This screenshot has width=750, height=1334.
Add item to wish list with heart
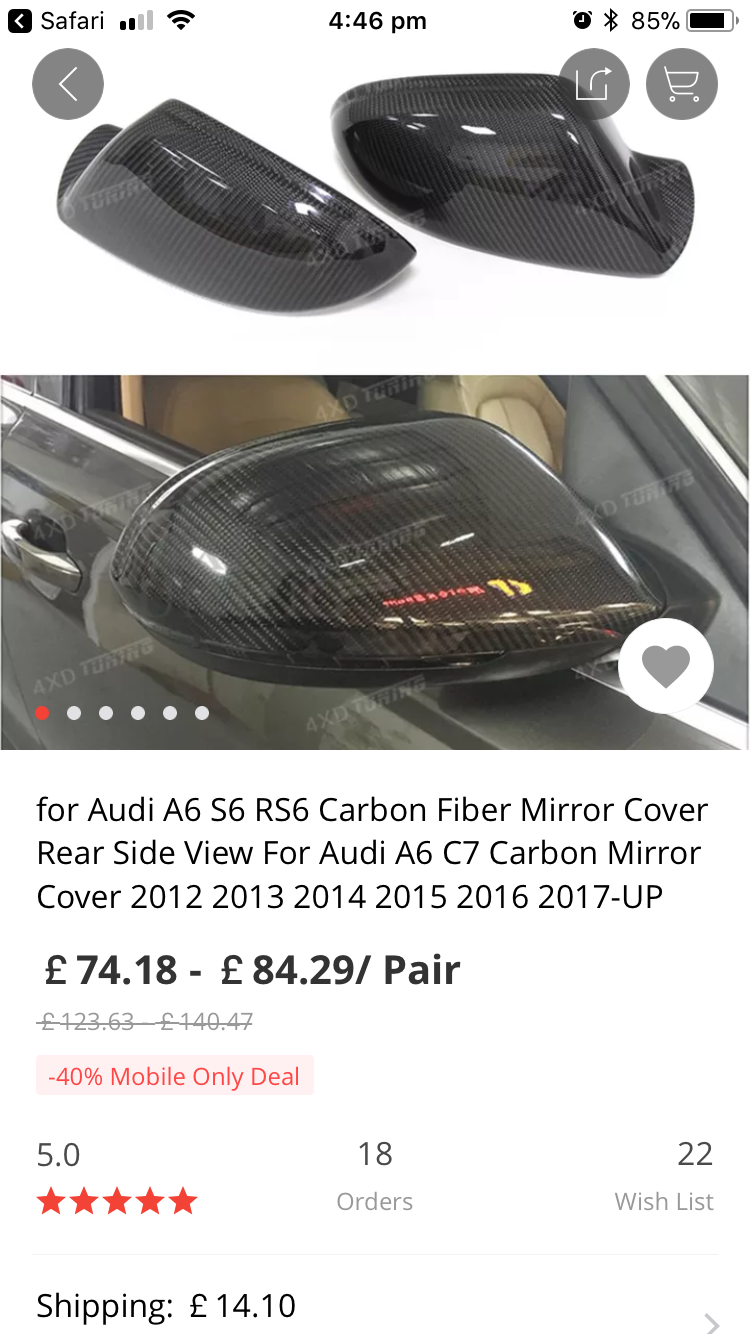coord(666,665)
